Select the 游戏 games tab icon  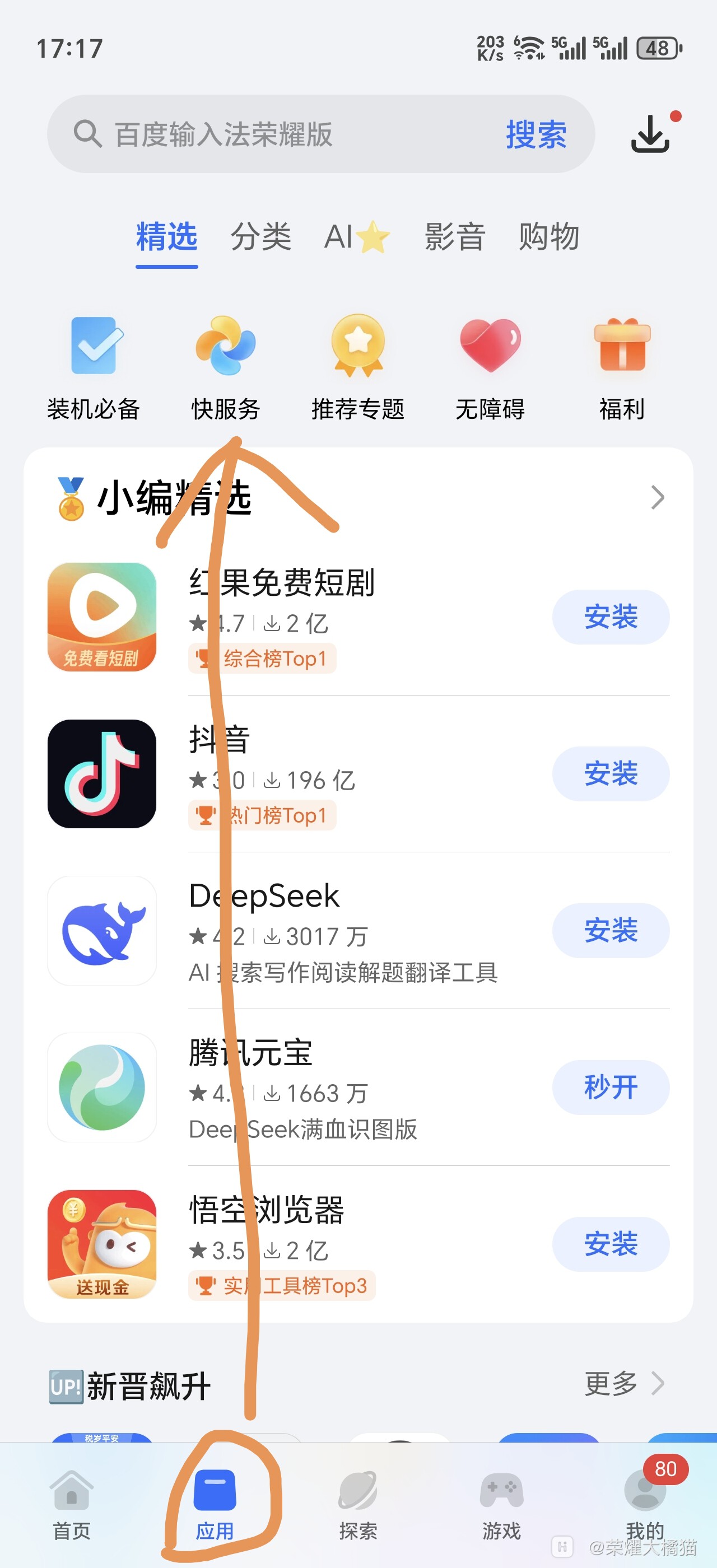[500, 1491]
